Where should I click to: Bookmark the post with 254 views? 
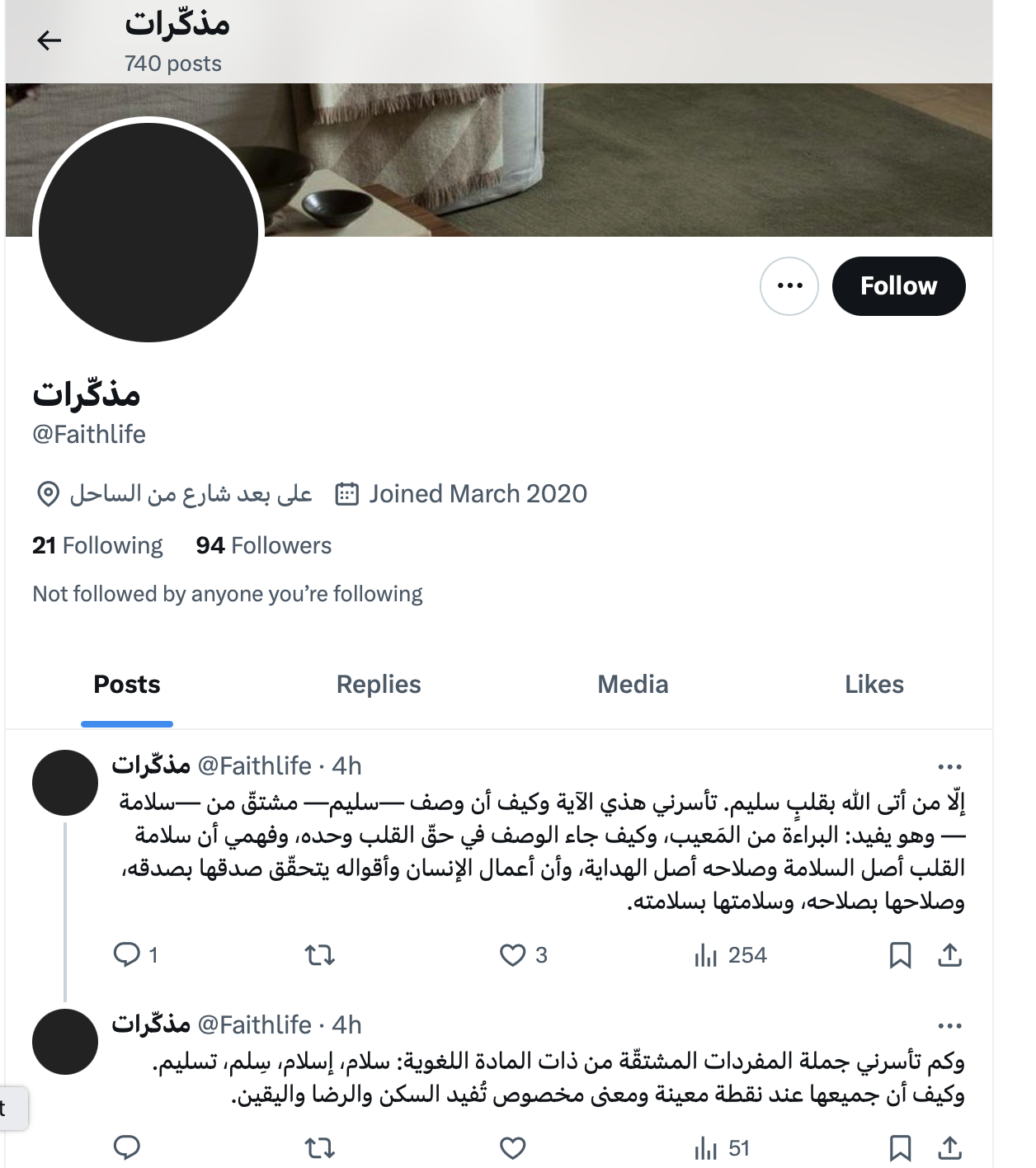click(x=900, y=955)
